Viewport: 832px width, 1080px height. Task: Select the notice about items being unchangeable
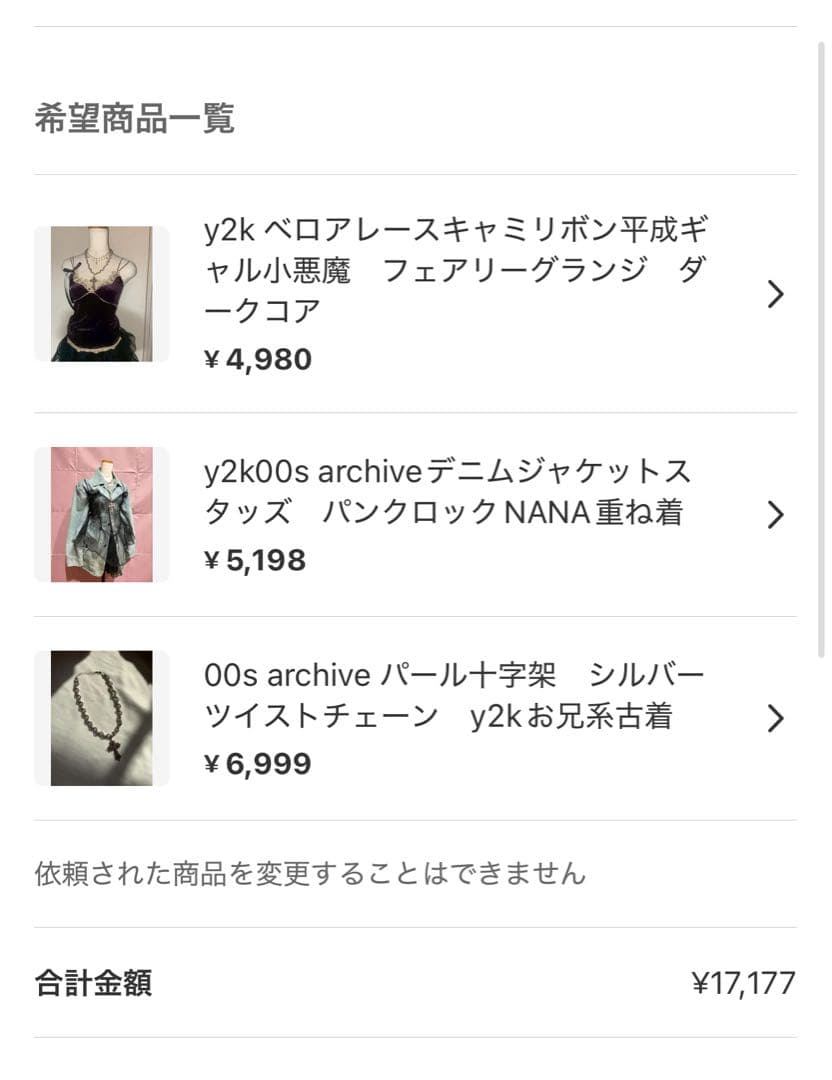tap(310, 872)
